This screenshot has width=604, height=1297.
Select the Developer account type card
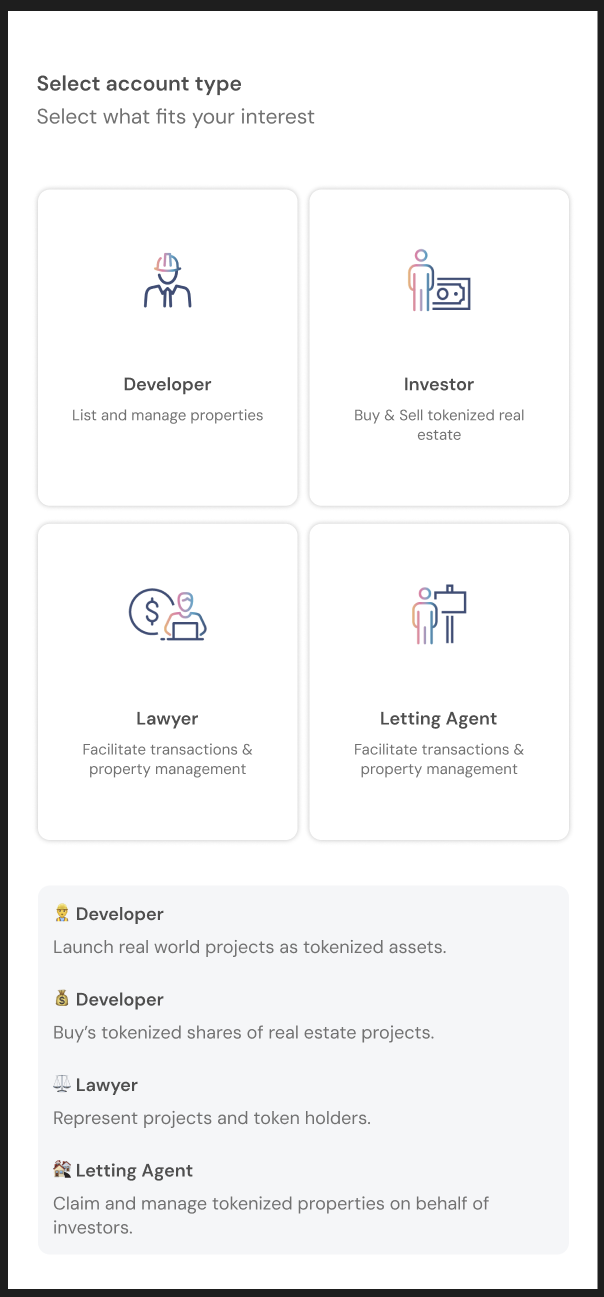(168, 347)
